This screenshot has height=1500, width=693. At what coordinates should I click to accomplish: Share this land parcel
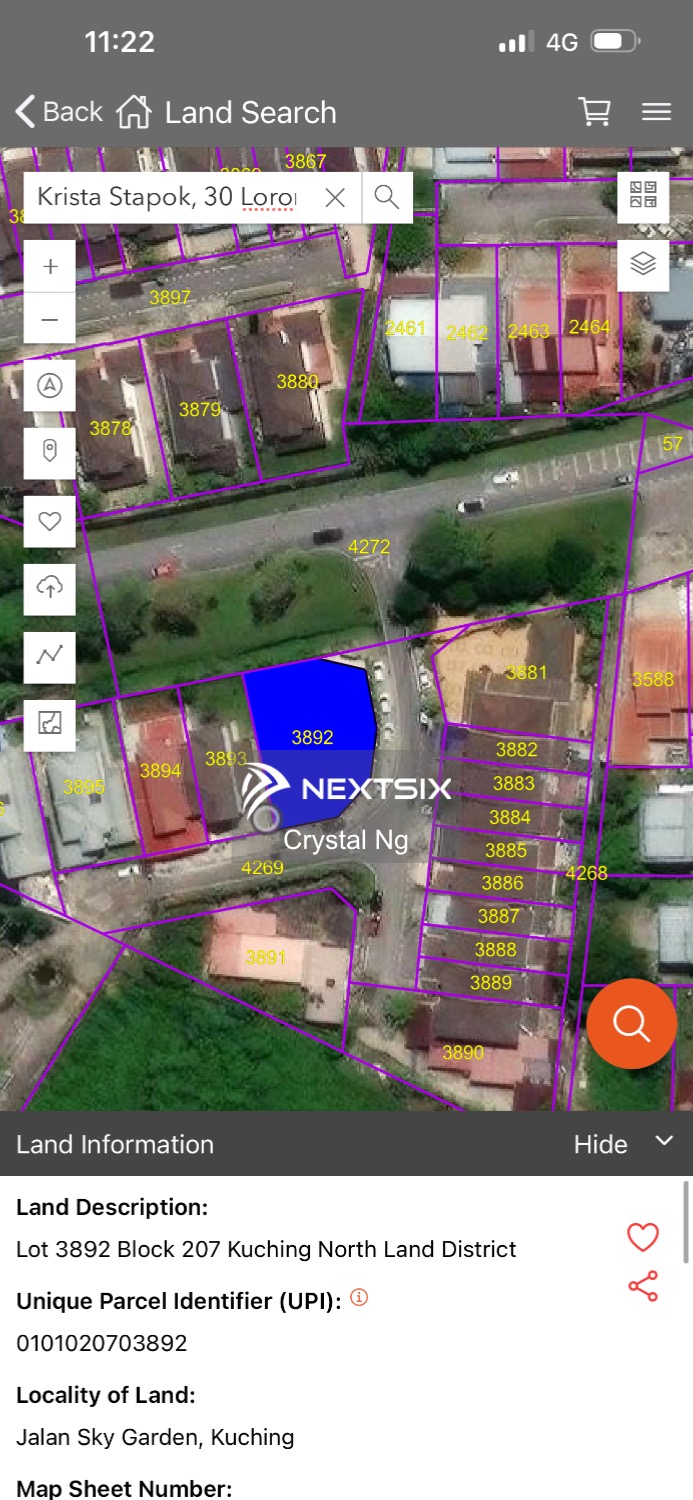[x=643, y=1286]
